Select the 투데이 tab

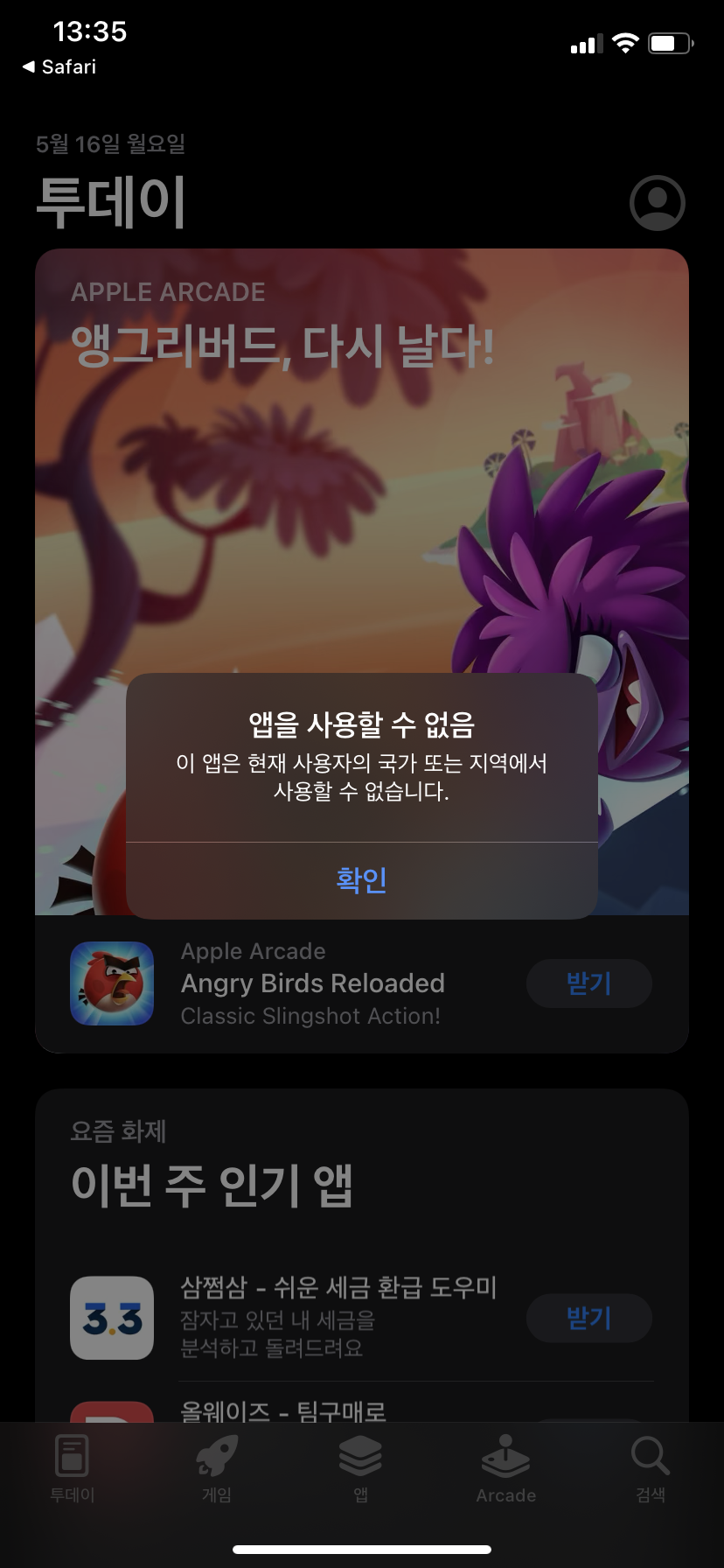click(x=73, y=1470)
